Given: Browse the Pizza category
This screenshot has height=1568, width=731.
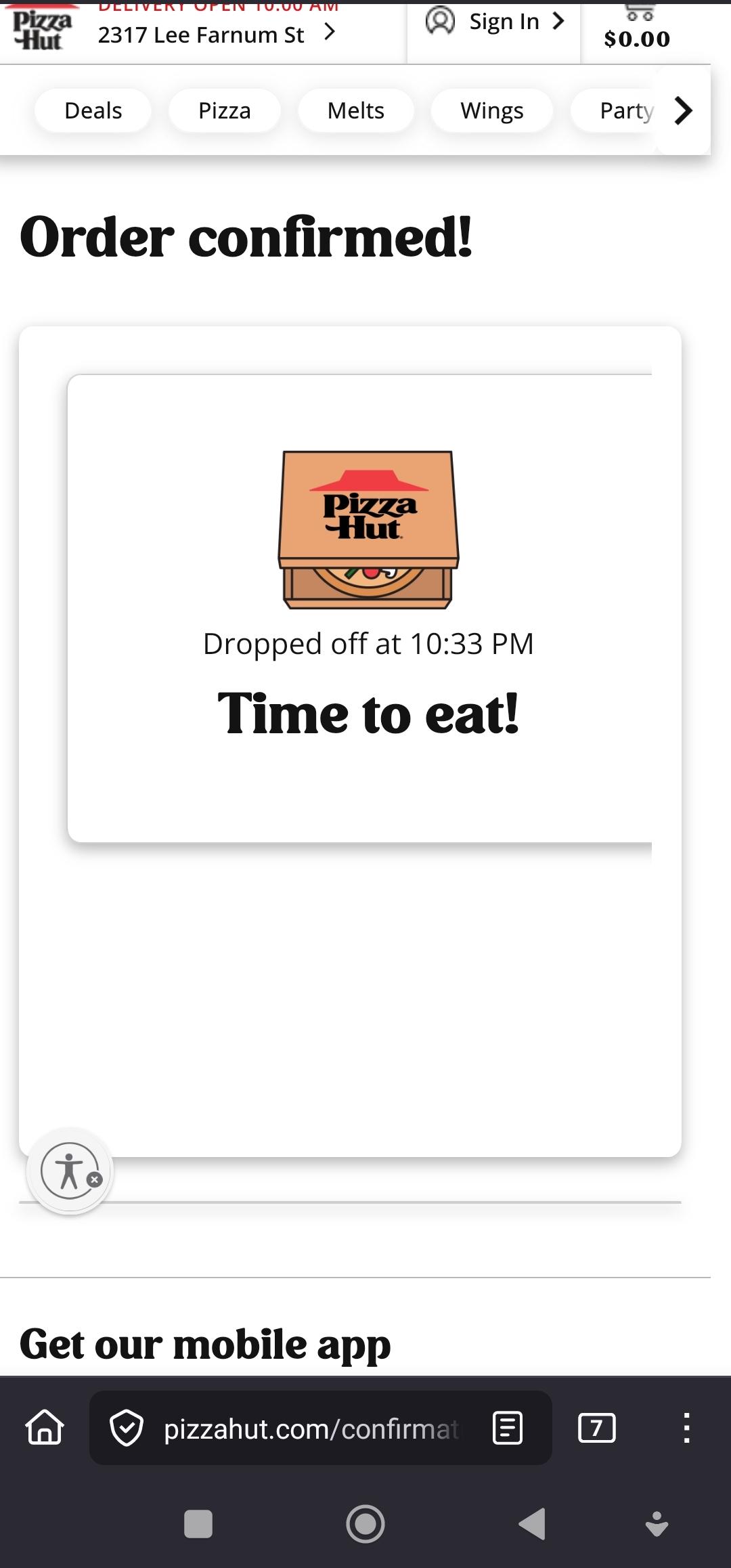Looking at the screenshot, I should point(224,110).
